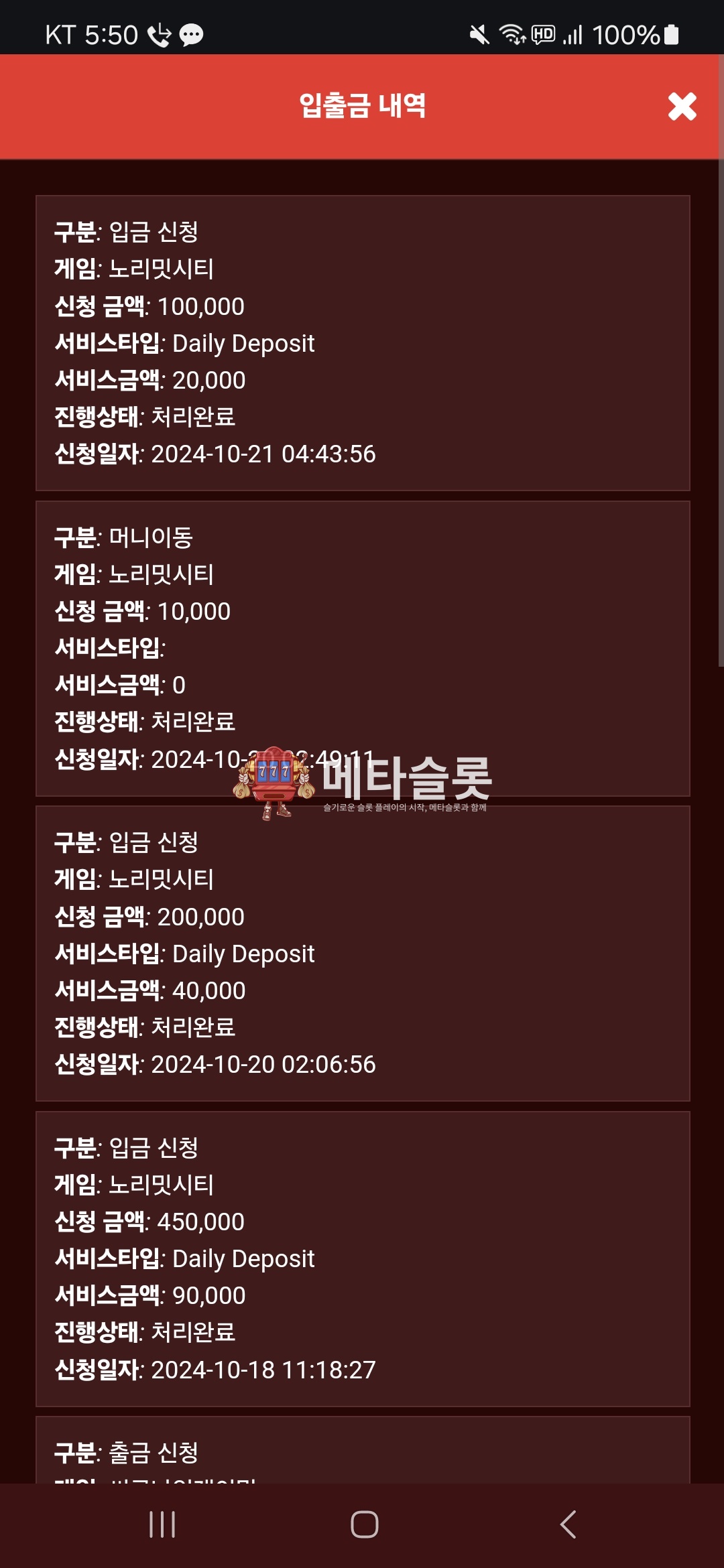Open recent apps
Viewport: 724px width, 1568px height.
pyautogui.click(x=162, y=1524)
